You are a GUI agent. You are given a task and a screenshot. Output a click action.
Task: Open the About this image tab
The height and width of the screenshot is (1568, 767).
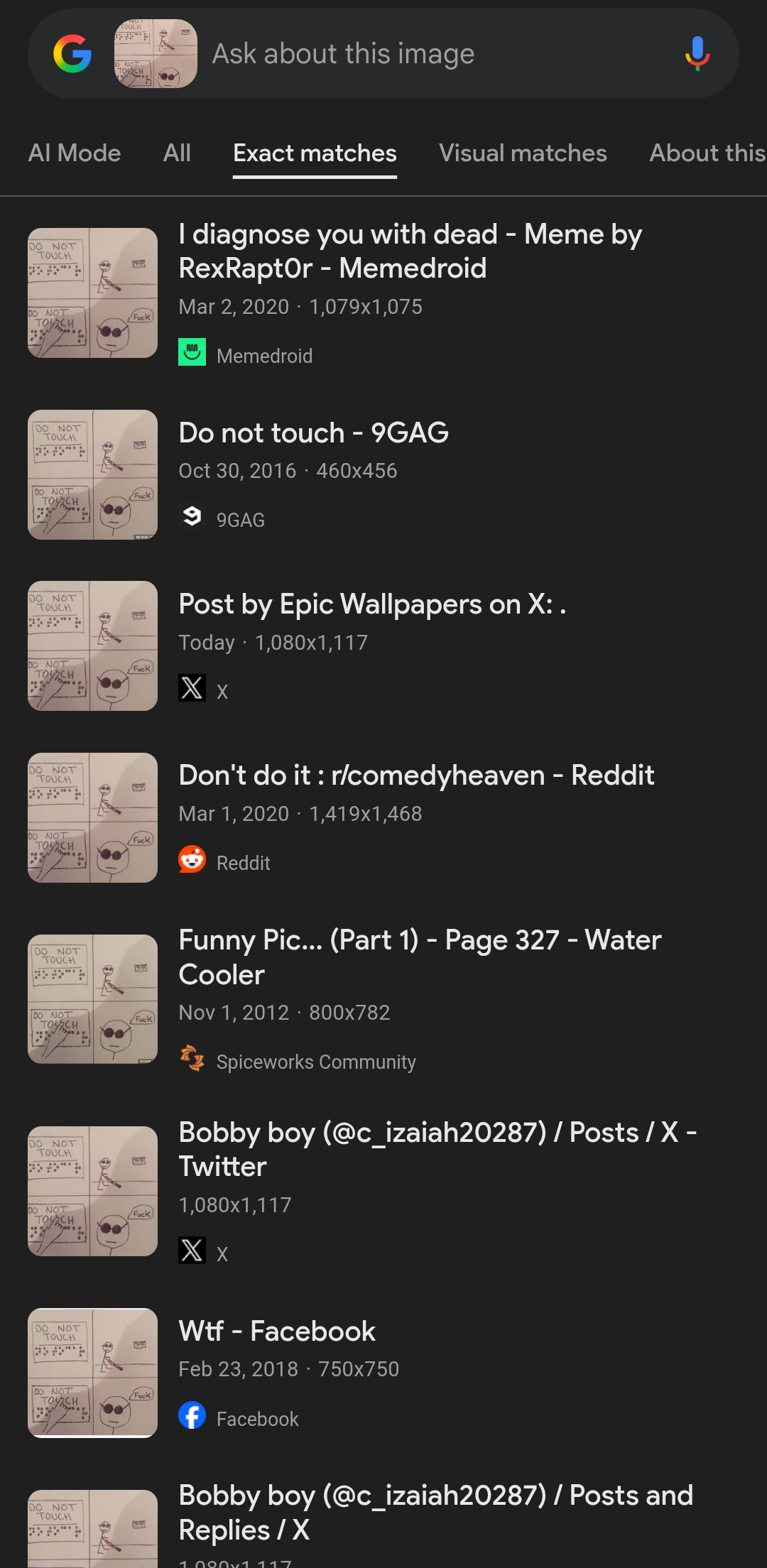(707, 153)
